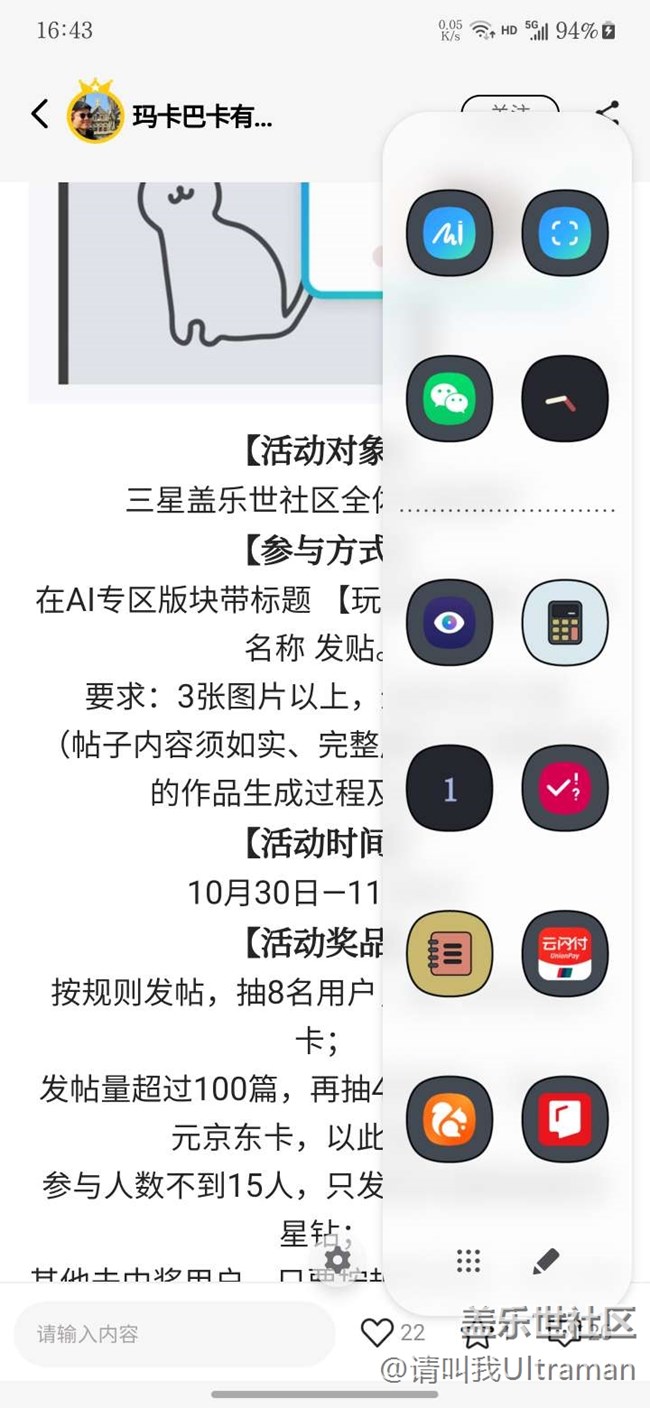Open the purple eye icon app
The height and width of the screenshot is (1408, 650).
click(449, 623)
